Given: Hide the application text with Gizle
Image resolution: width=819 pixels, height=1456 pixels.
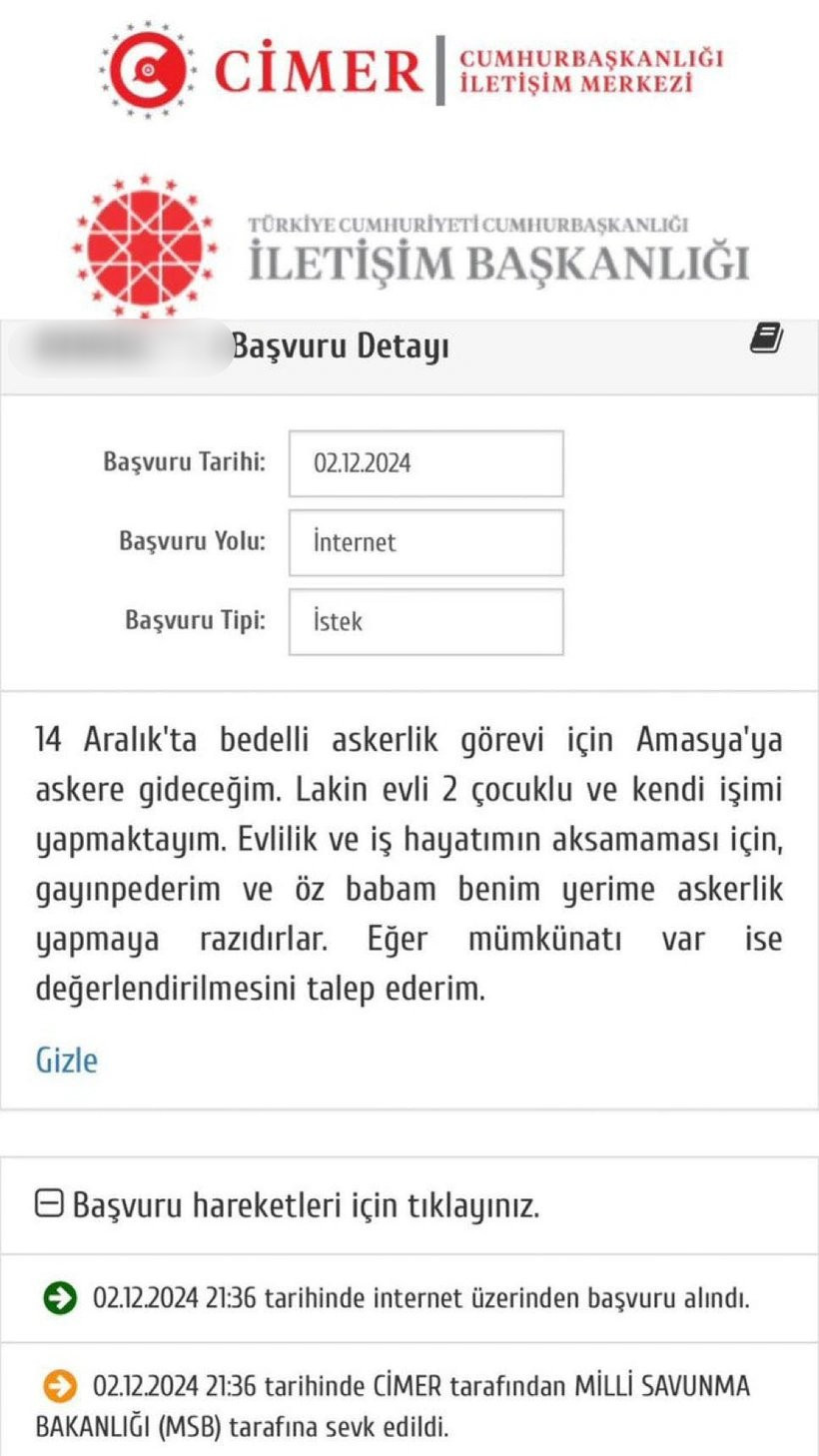Looking at the screenshot, I should [67, 1060].
